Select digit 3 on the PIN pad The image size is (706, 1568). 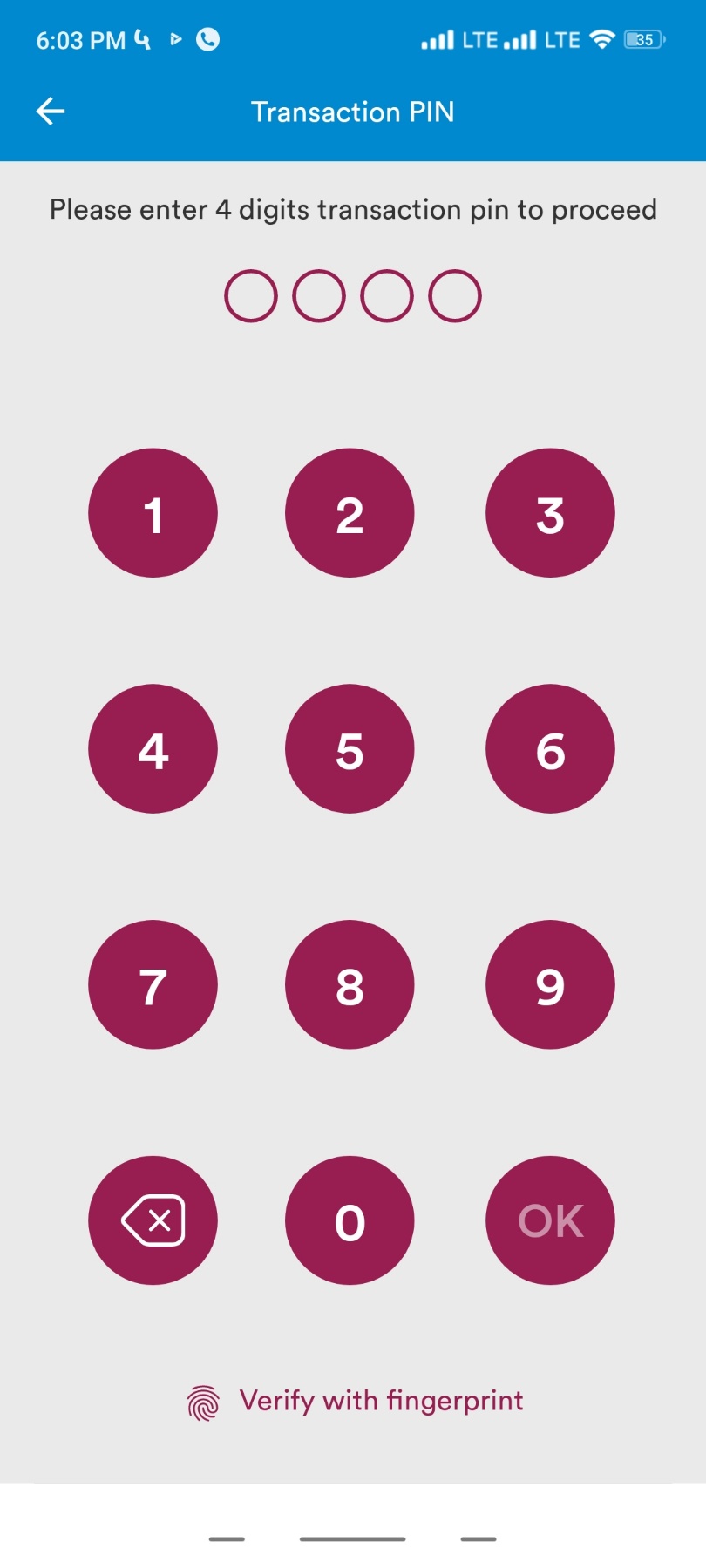tap(550, 513)
